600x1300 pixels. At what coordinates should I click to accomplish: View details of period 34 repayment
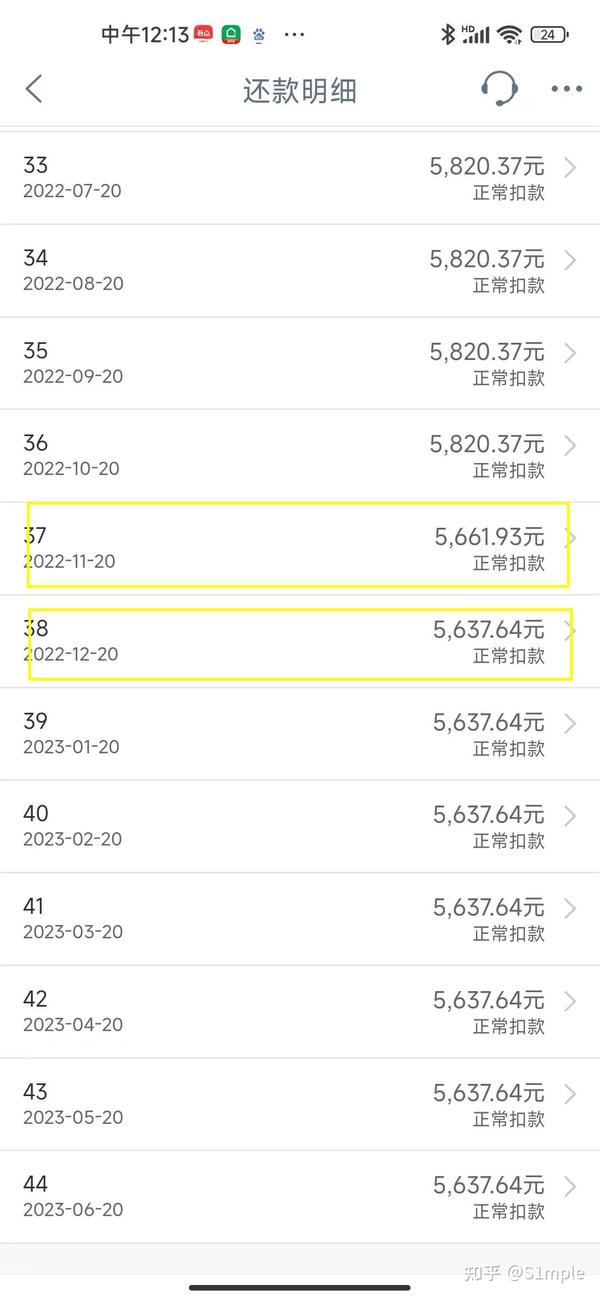[300, 270]
